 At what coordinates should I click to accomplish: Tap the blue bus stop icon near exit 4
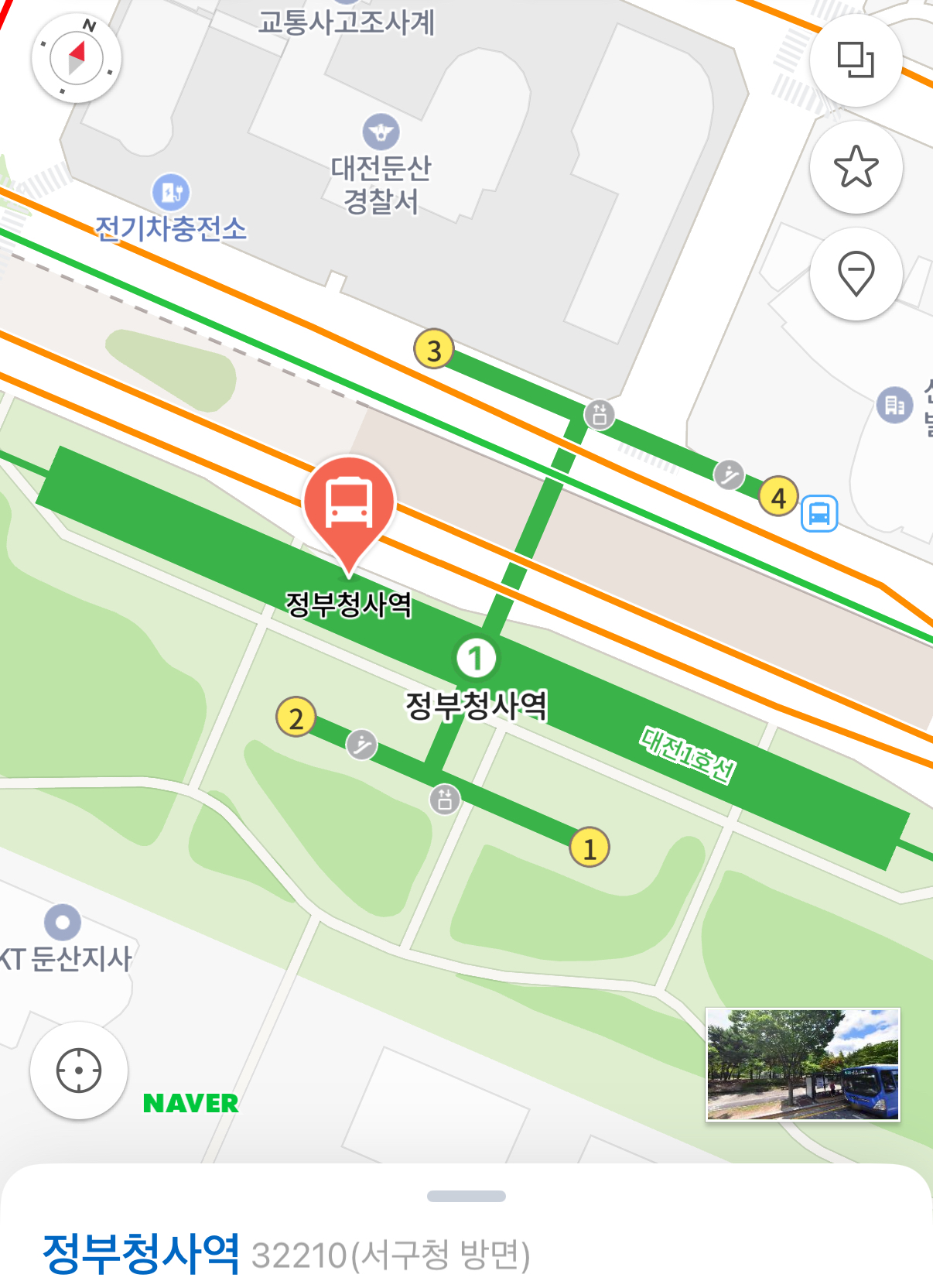[x=819, y=513]
